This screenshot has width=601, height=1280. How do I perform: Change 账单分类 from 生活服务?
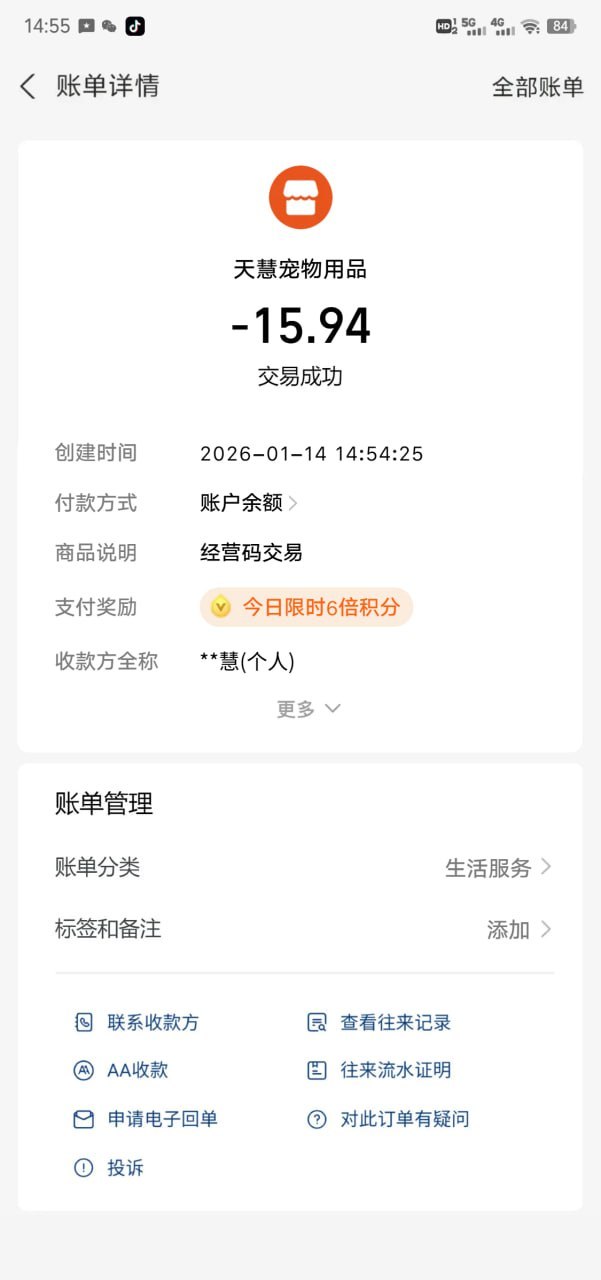[497, 868]
